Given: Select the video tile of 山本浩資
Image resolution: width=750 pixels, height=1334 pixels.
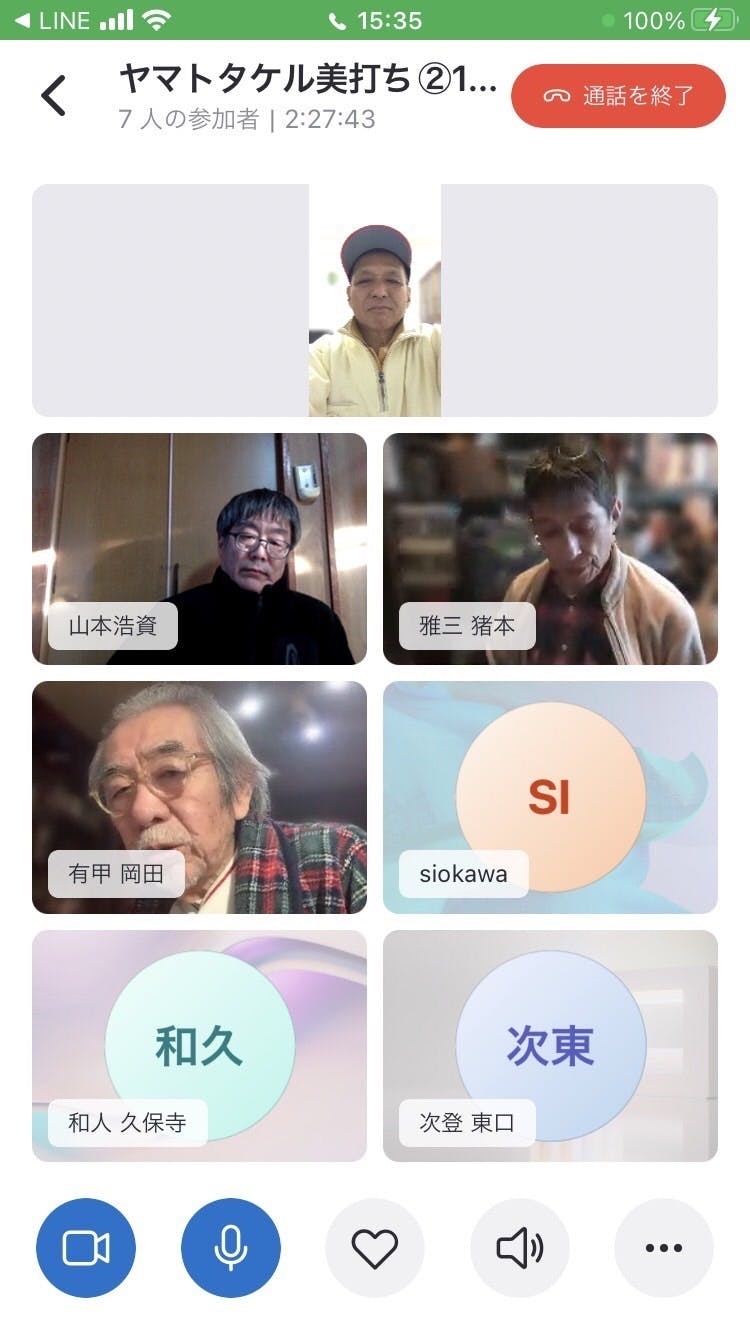Looking at the screenshot, I should click(x=199, y=548).
